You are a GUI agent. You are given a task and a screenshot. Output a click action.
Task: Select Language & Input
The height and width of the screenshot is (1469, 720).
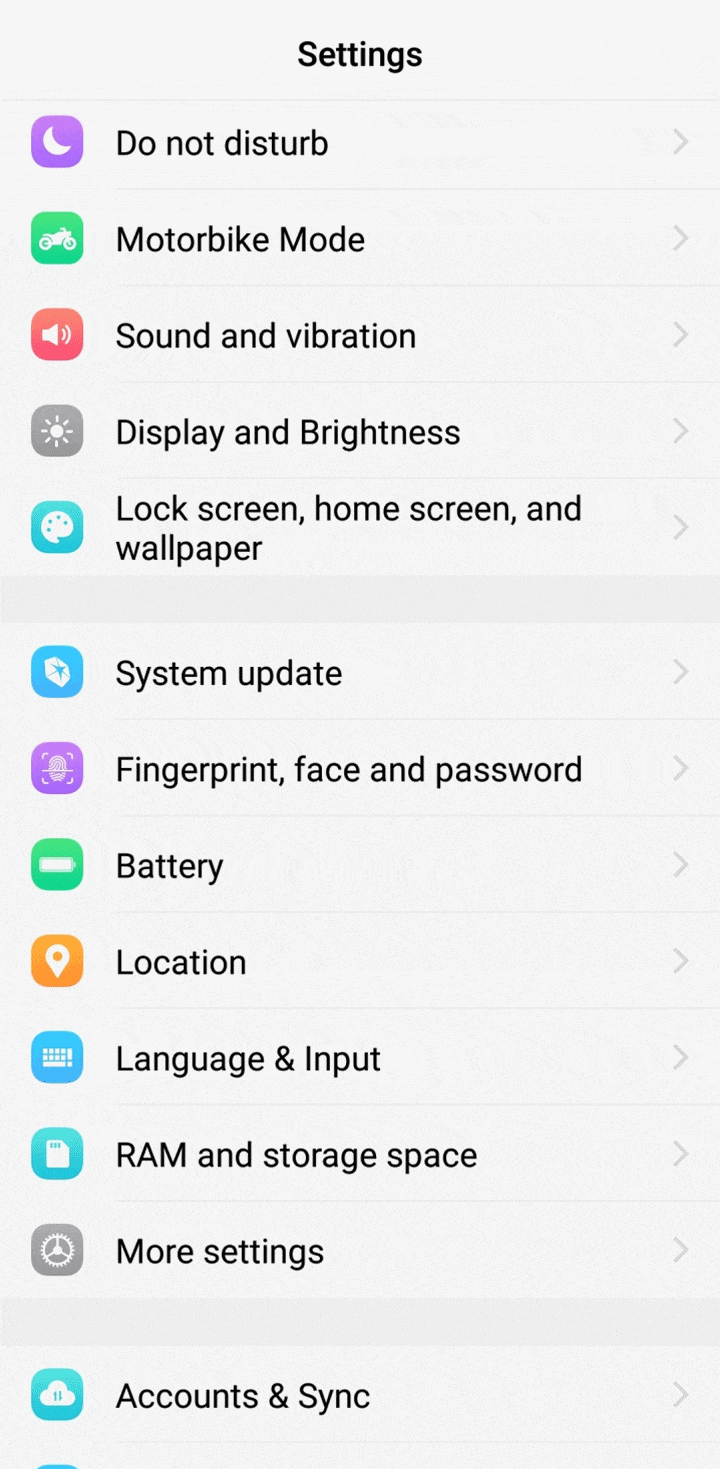[360, 1058]
